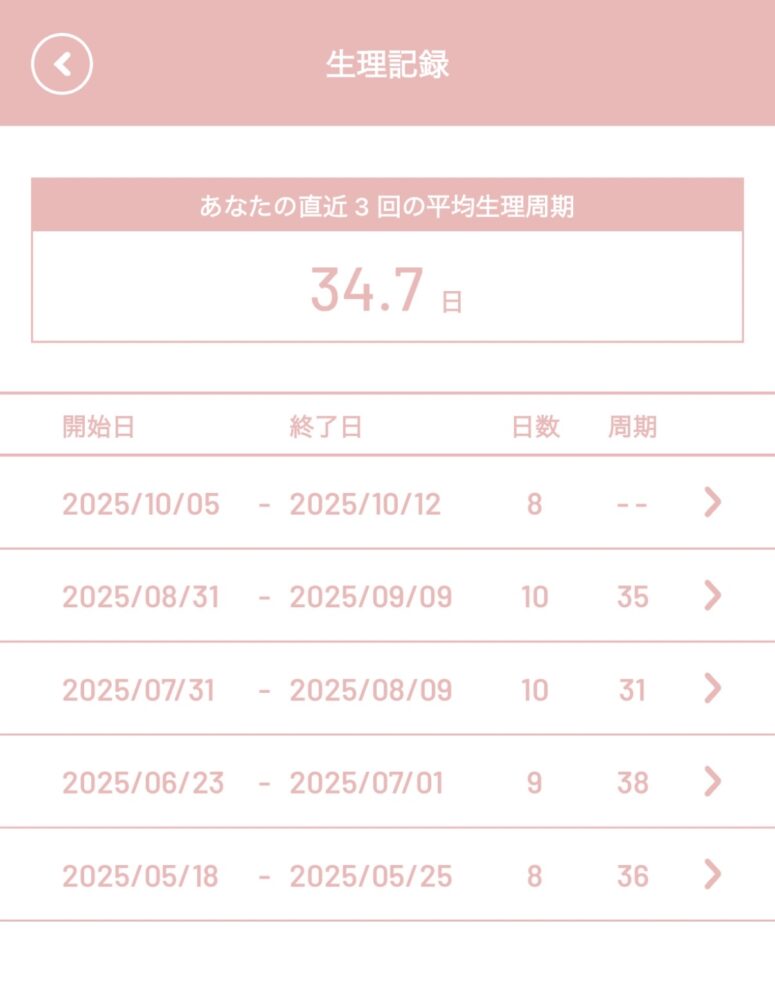Image resolution: width=775 pixels, height=1000 pixels.
Task: Open the record starting 2025/10/05
Action: pos(712,502)
